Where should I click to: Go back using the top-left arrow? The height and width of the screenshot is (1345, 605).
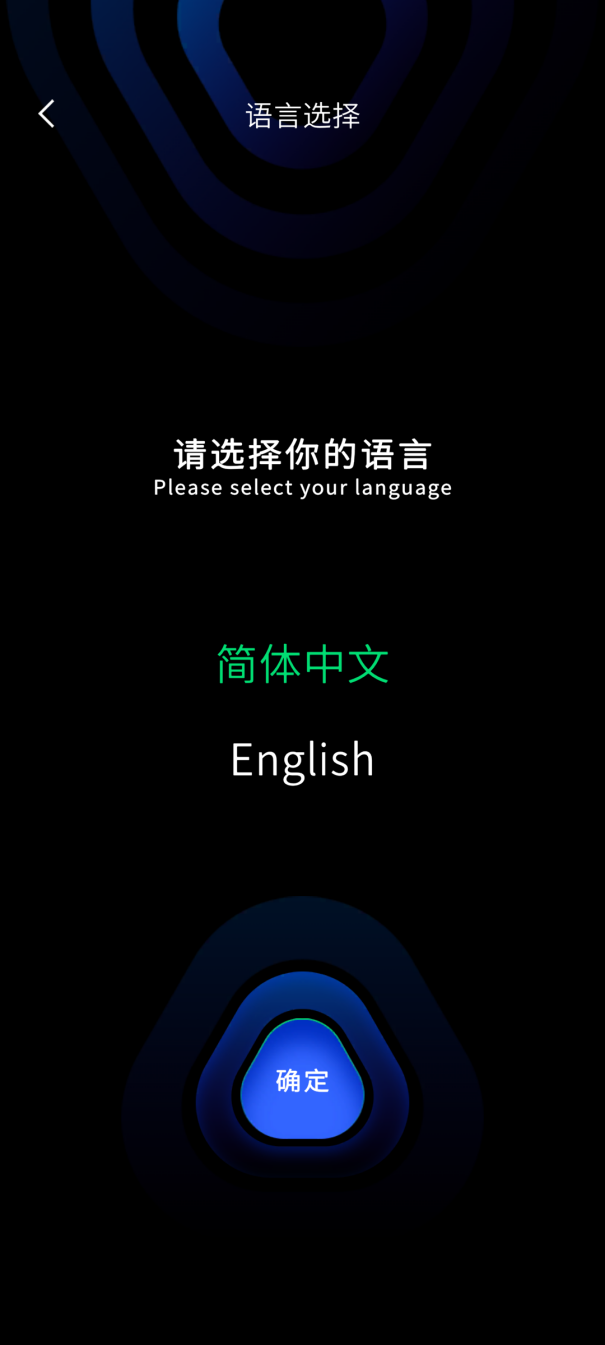46,114
